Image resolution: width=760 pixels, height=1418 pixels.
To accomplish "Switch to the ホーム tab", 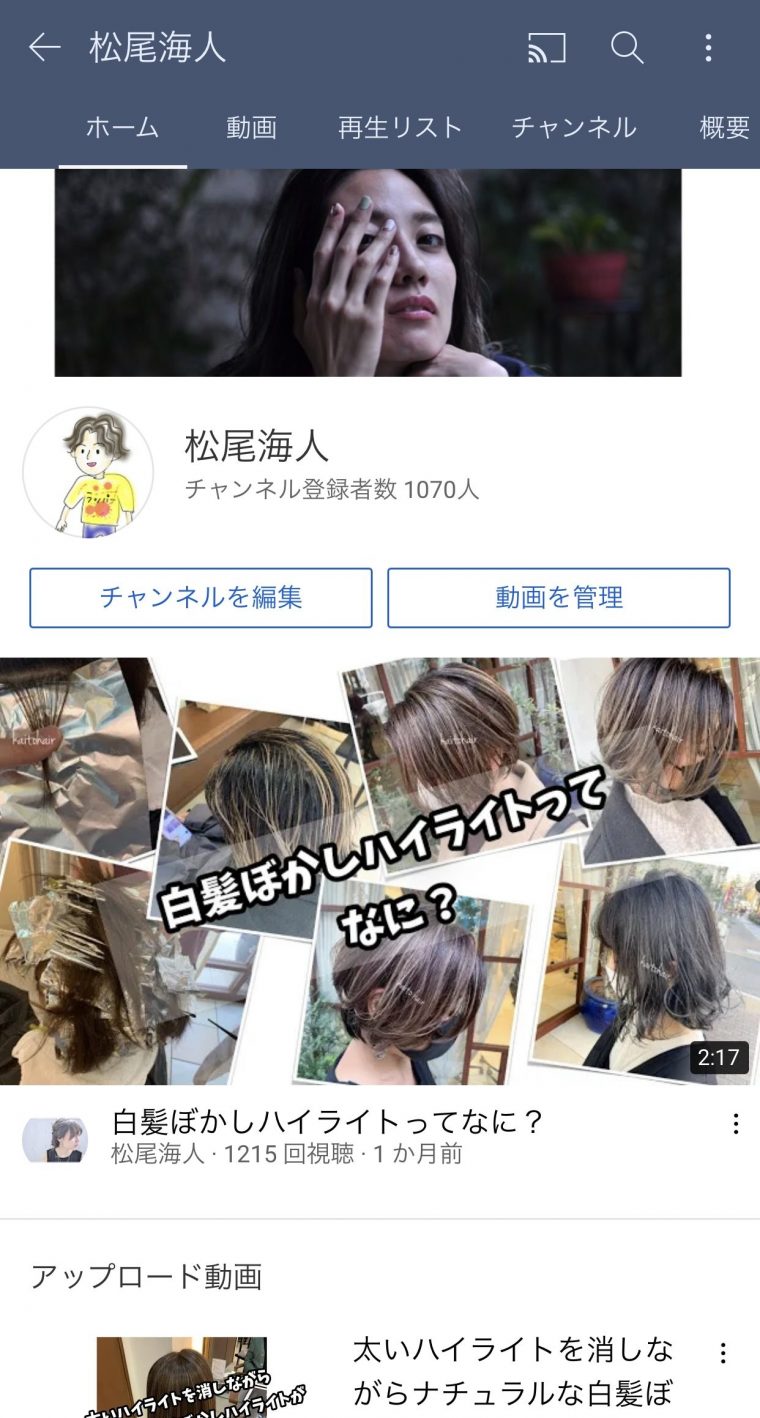I will (122, 128).
